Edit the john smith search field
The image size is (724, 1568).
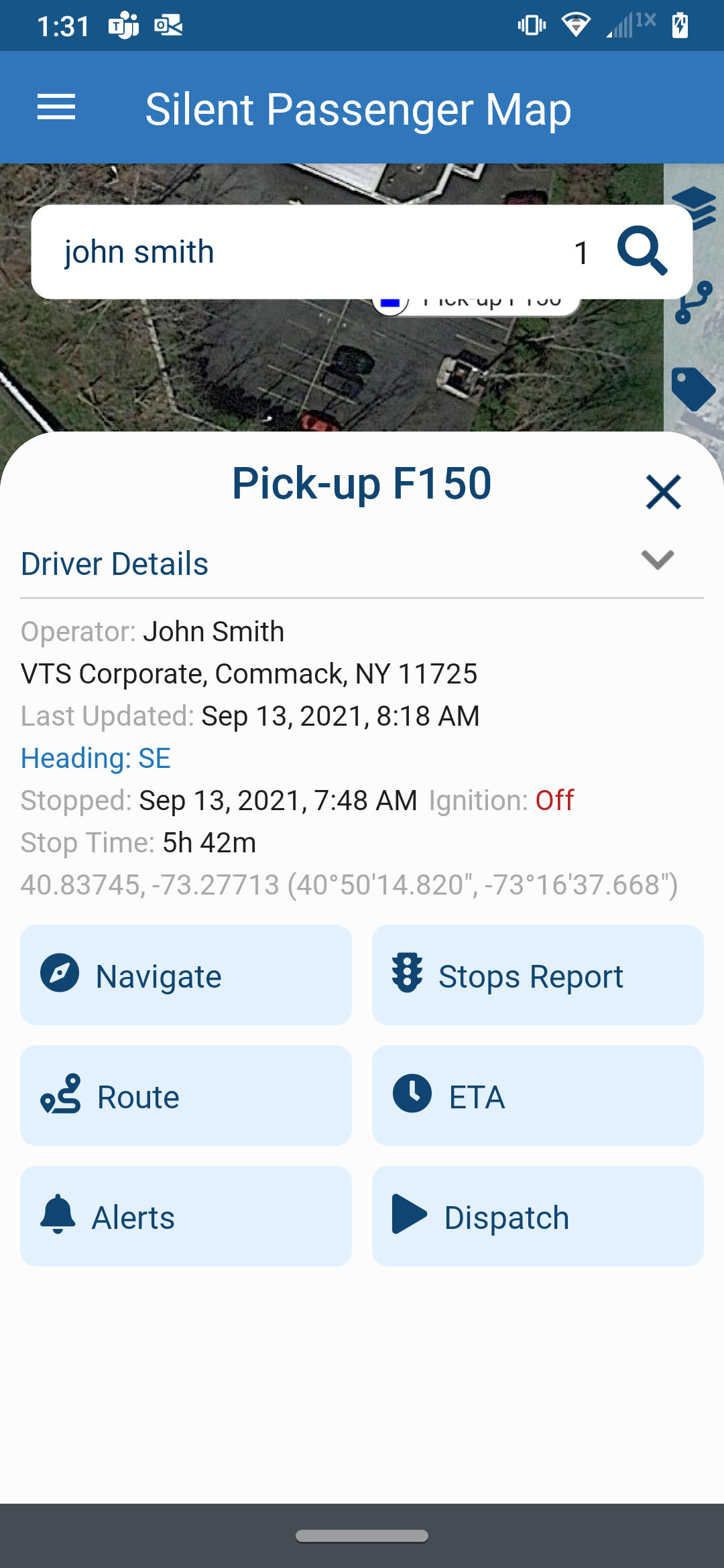click(x=201, y=251)
